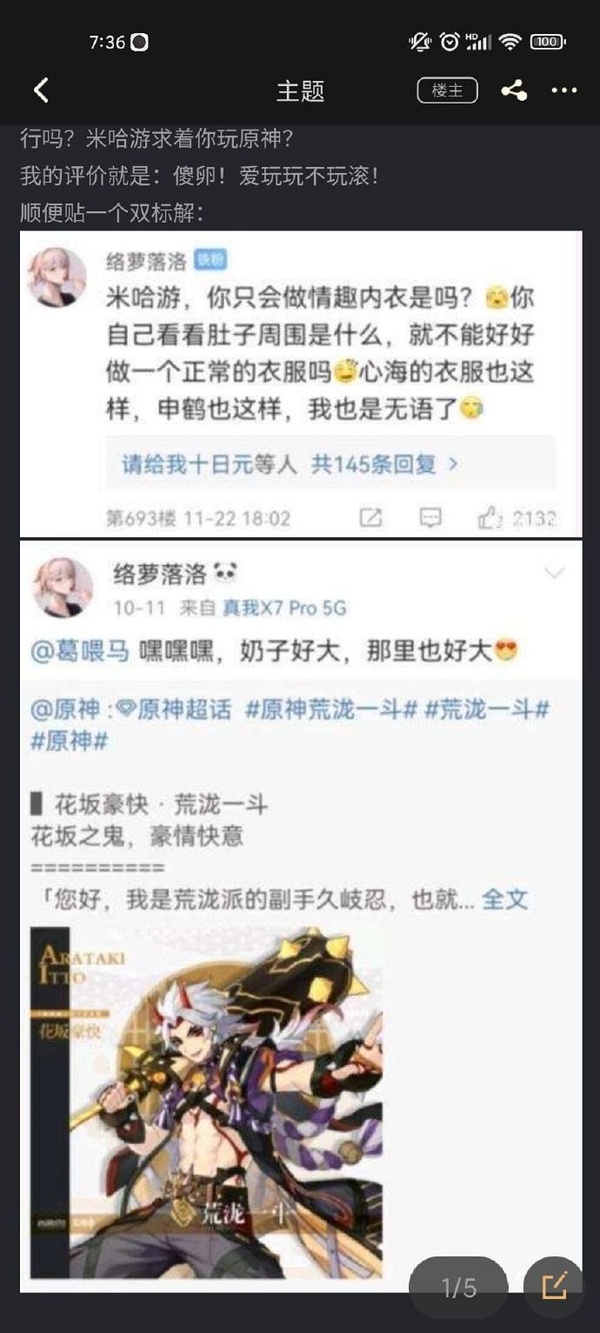Show only posts by 楼主
The height and width of the screenshot is (1333, 600).
[x=447, y=91]
